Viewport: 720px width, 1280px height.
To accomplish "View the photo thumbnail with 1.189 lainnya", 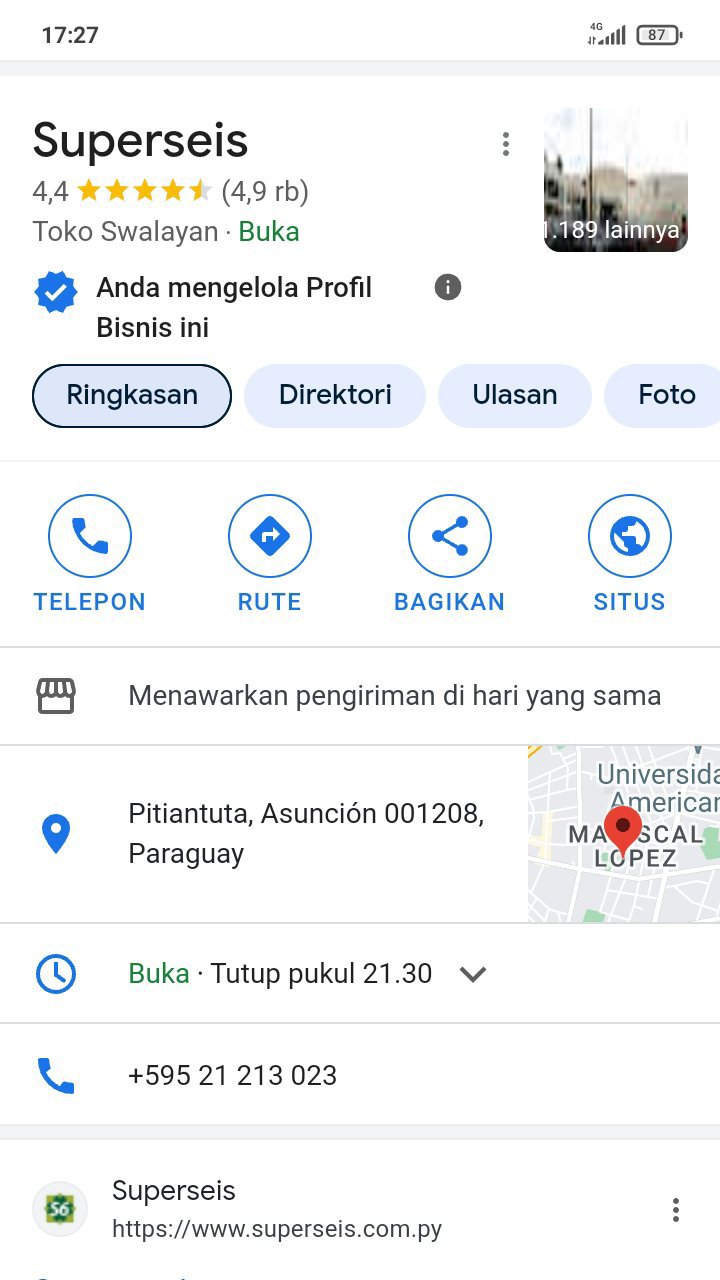I will [x=615, y=180].
